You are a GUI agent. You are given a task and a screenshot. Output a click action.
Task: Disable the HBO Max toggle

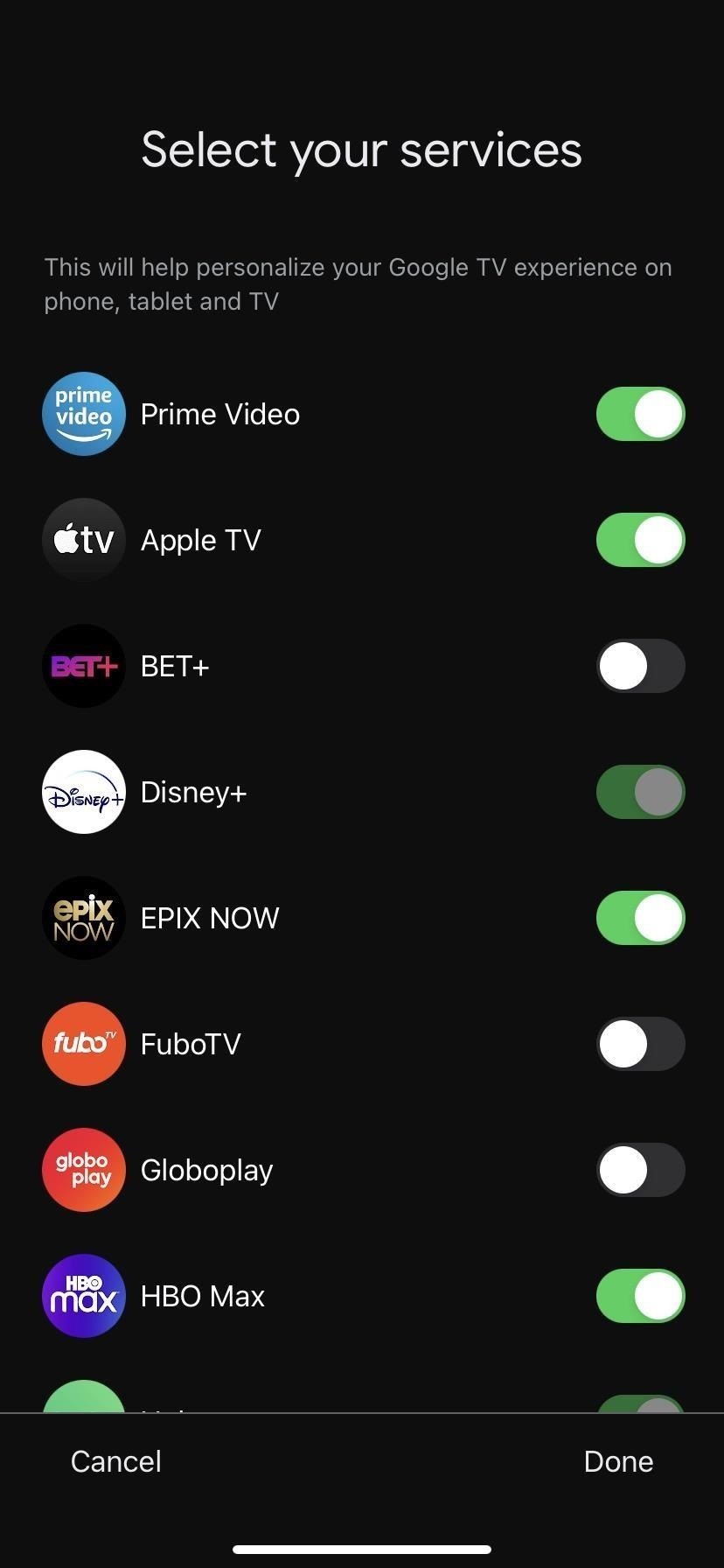[x=640, y=1296]
